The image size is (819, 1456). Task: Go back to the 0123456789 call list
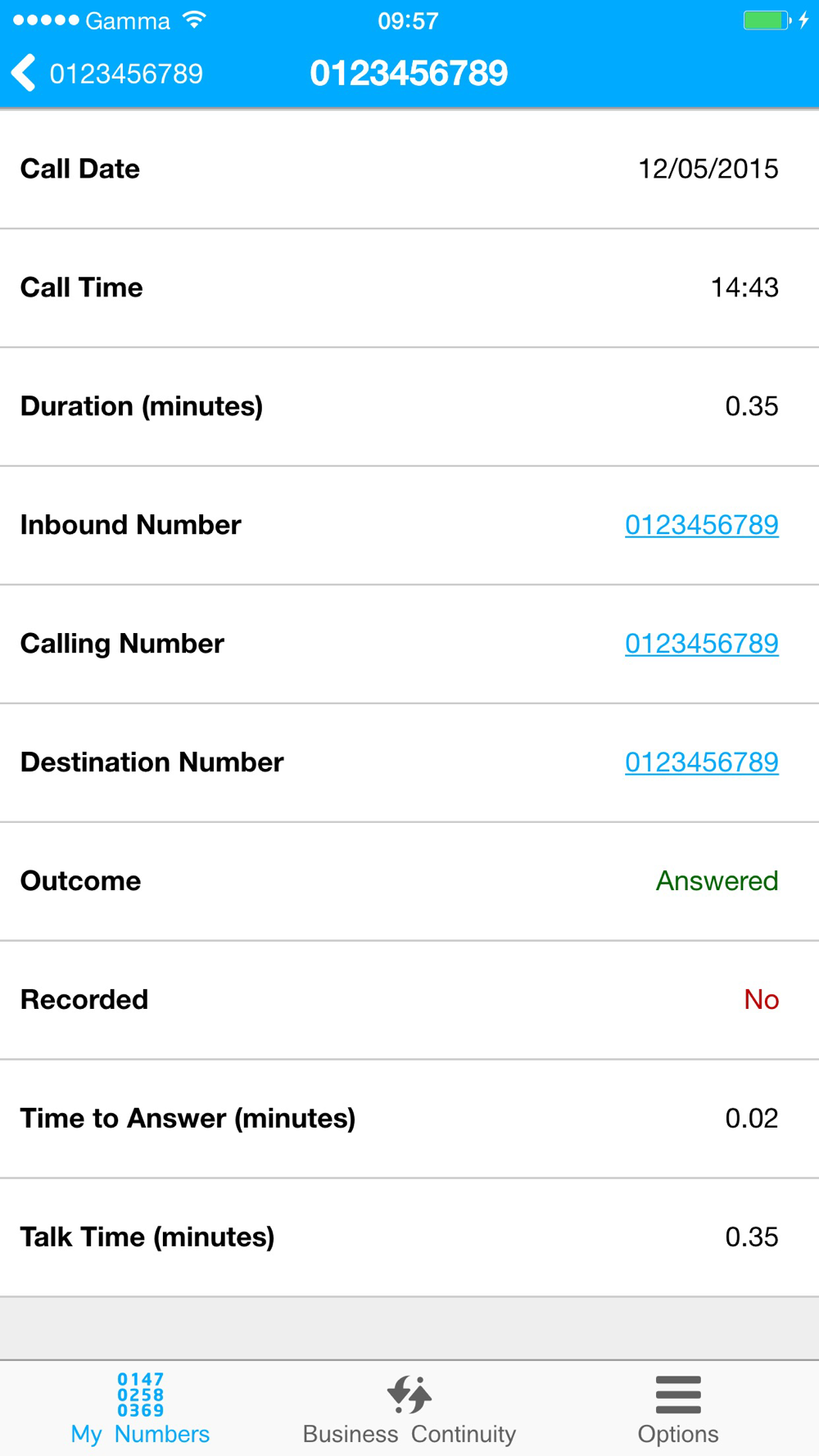pyautogui.click(x=107, y=73)
